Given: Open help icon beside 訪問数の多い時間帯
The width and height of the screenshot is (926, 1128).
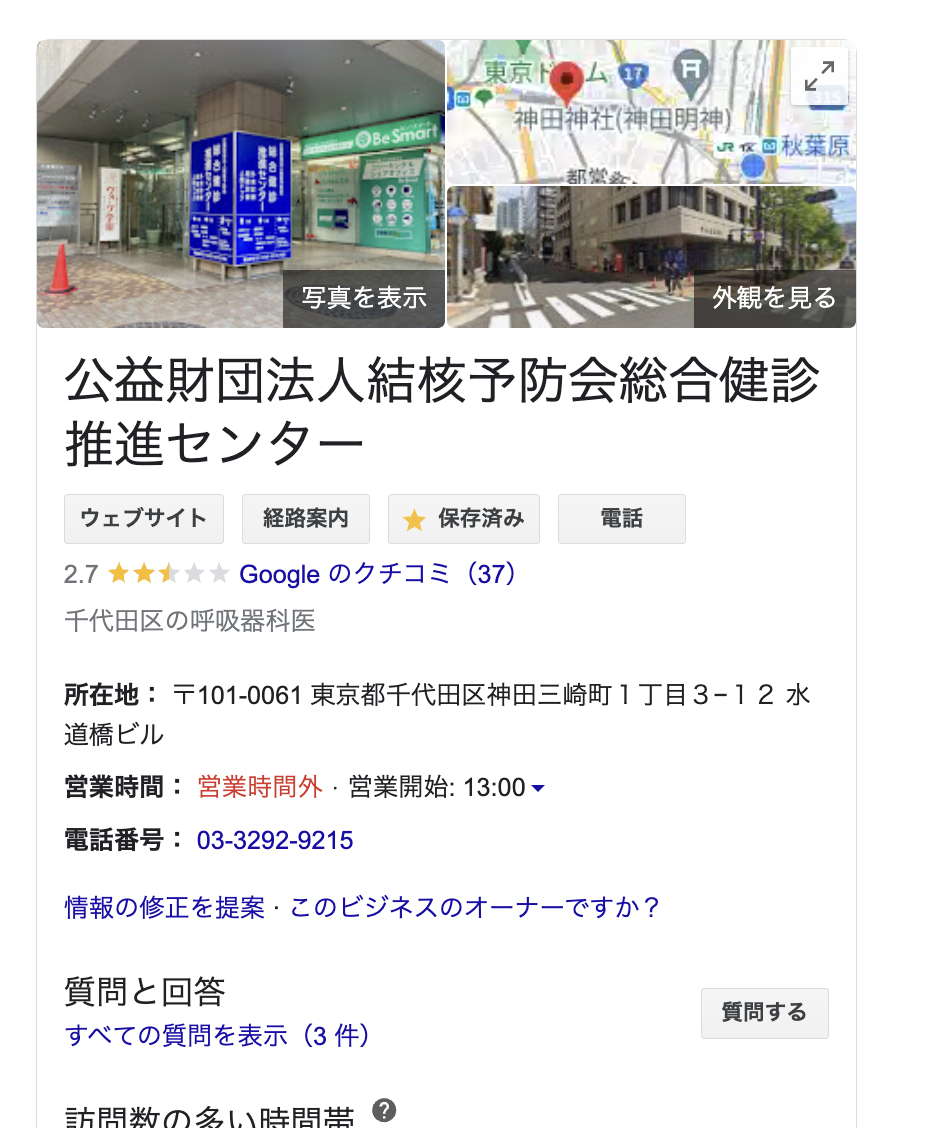Looking at the screenshot, I should (384, 1110).
